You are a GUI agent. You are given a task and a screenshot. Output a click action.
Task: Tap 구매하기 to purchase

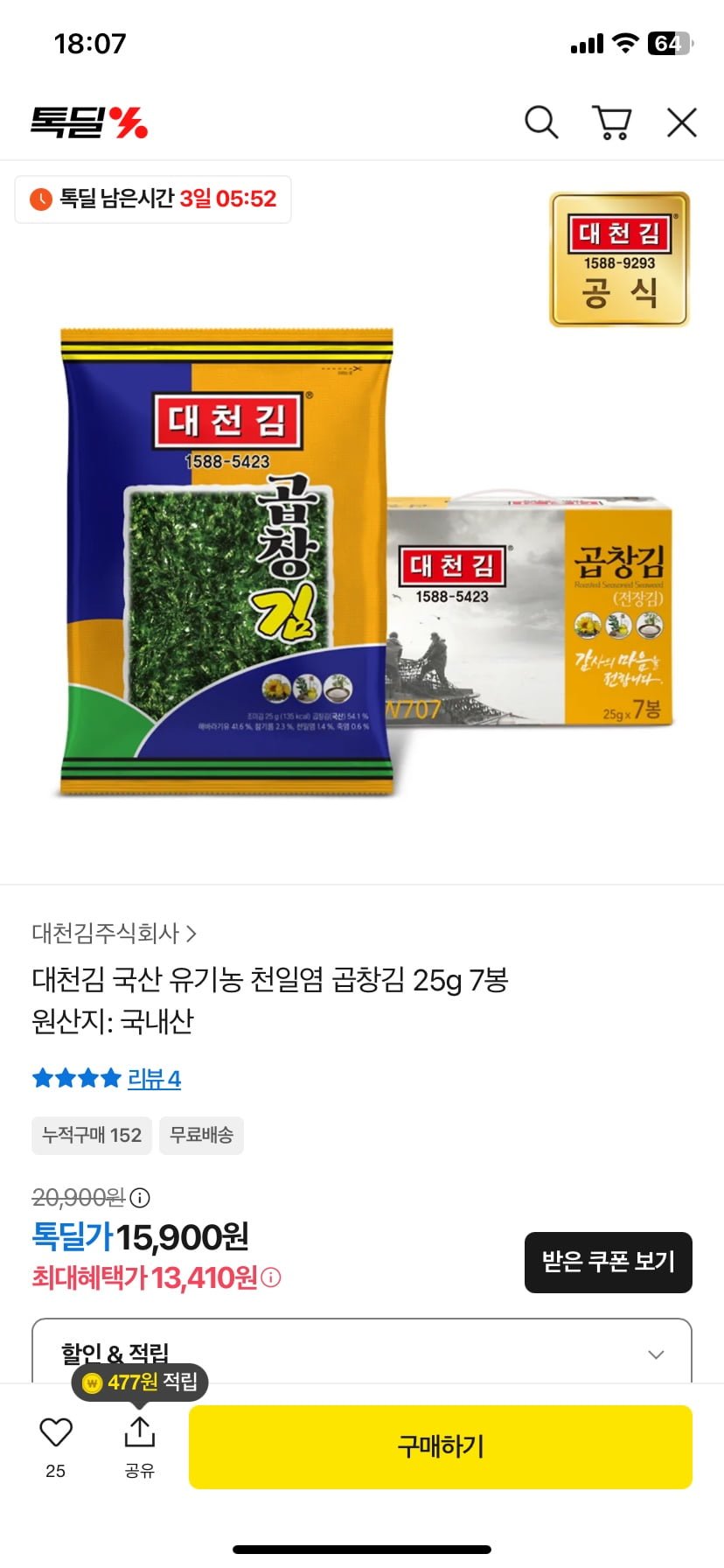[441, 1446]
